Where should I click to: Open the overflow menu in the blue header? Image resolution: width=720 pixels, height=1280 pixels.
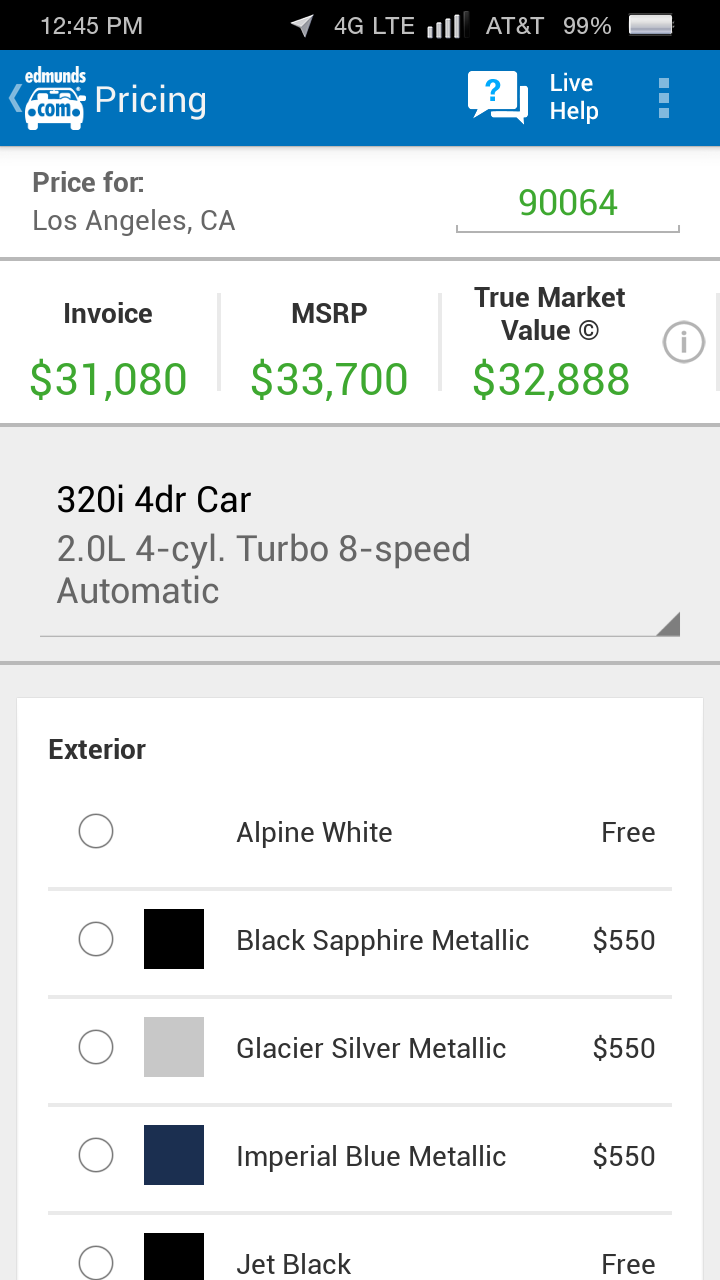pyautogui.click(x=663, y=97)
